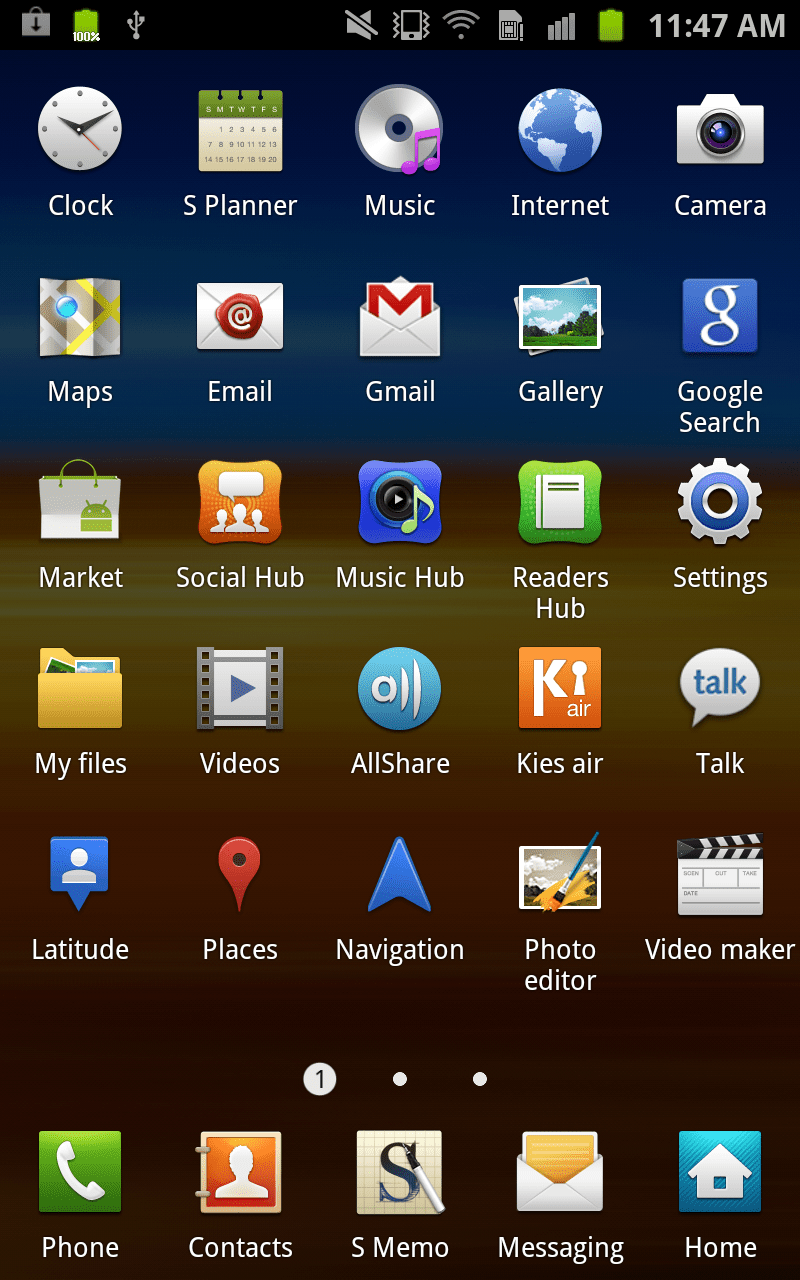800x1280 pixels.
Task: Launch AllShare
Action: tap(400, 688)
